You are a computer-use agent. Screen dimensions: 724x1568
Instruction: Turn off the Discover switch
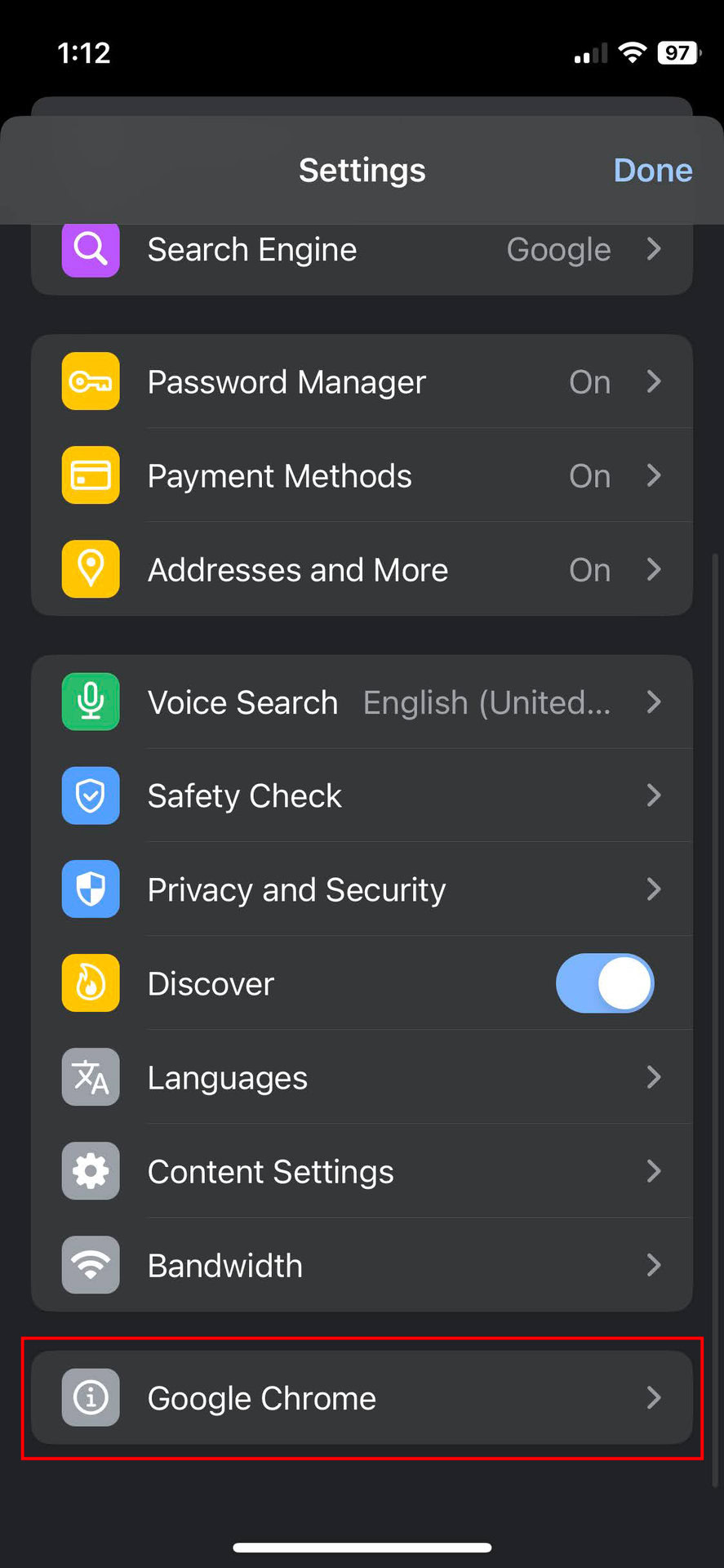click(x=604, y=983)
